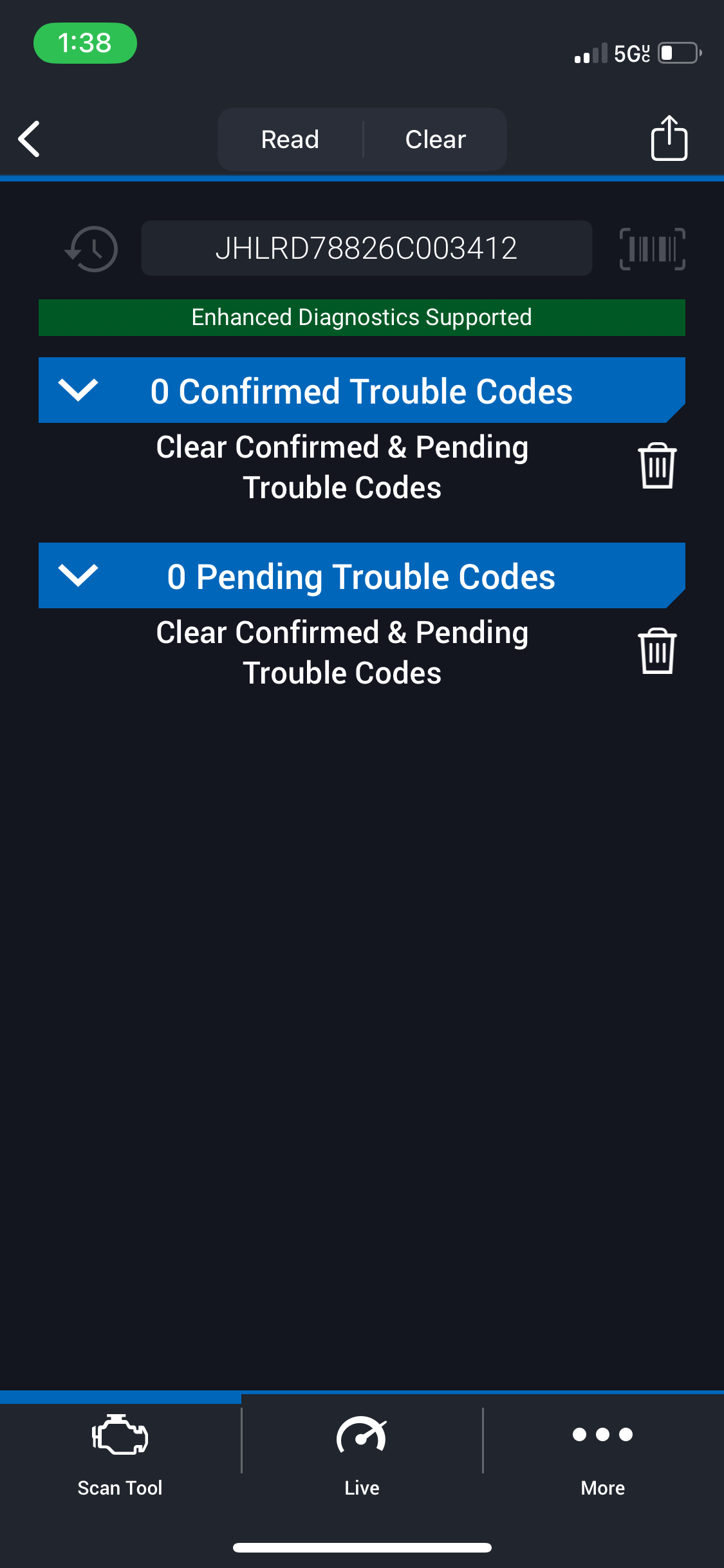Viewport: 724px width, 1568px height.
Task: Expand the 0 Pending Trouble Codes section
Action: coord(362,575)
